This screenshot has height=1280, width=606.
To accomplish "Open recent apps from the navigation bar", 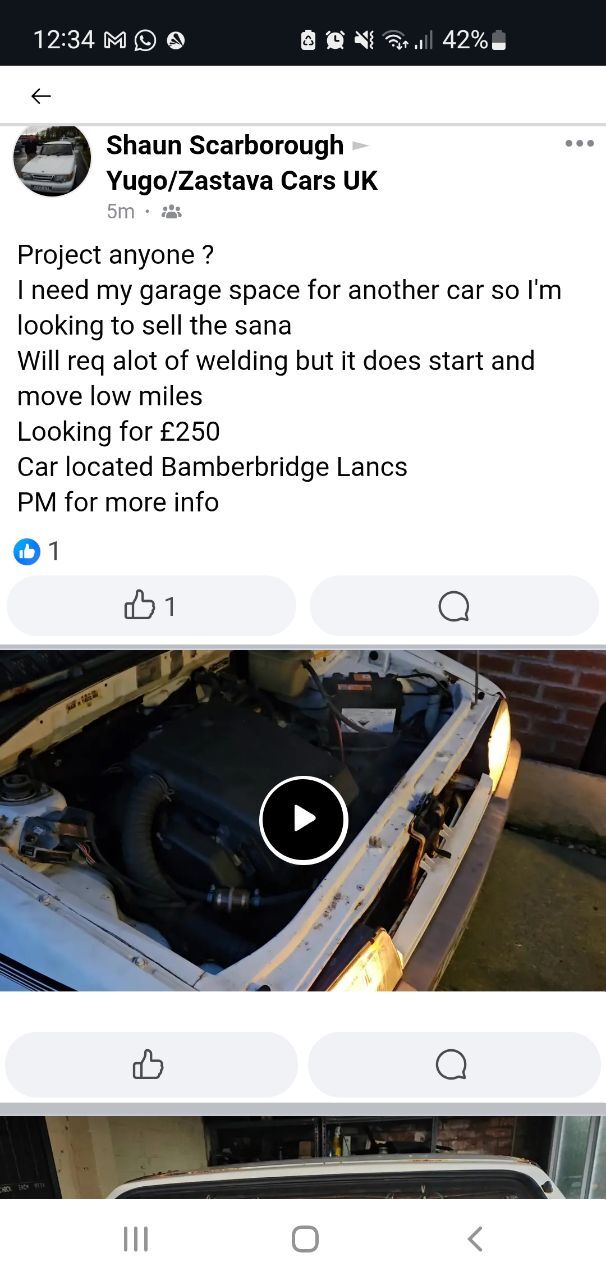I will point(135,1239).
